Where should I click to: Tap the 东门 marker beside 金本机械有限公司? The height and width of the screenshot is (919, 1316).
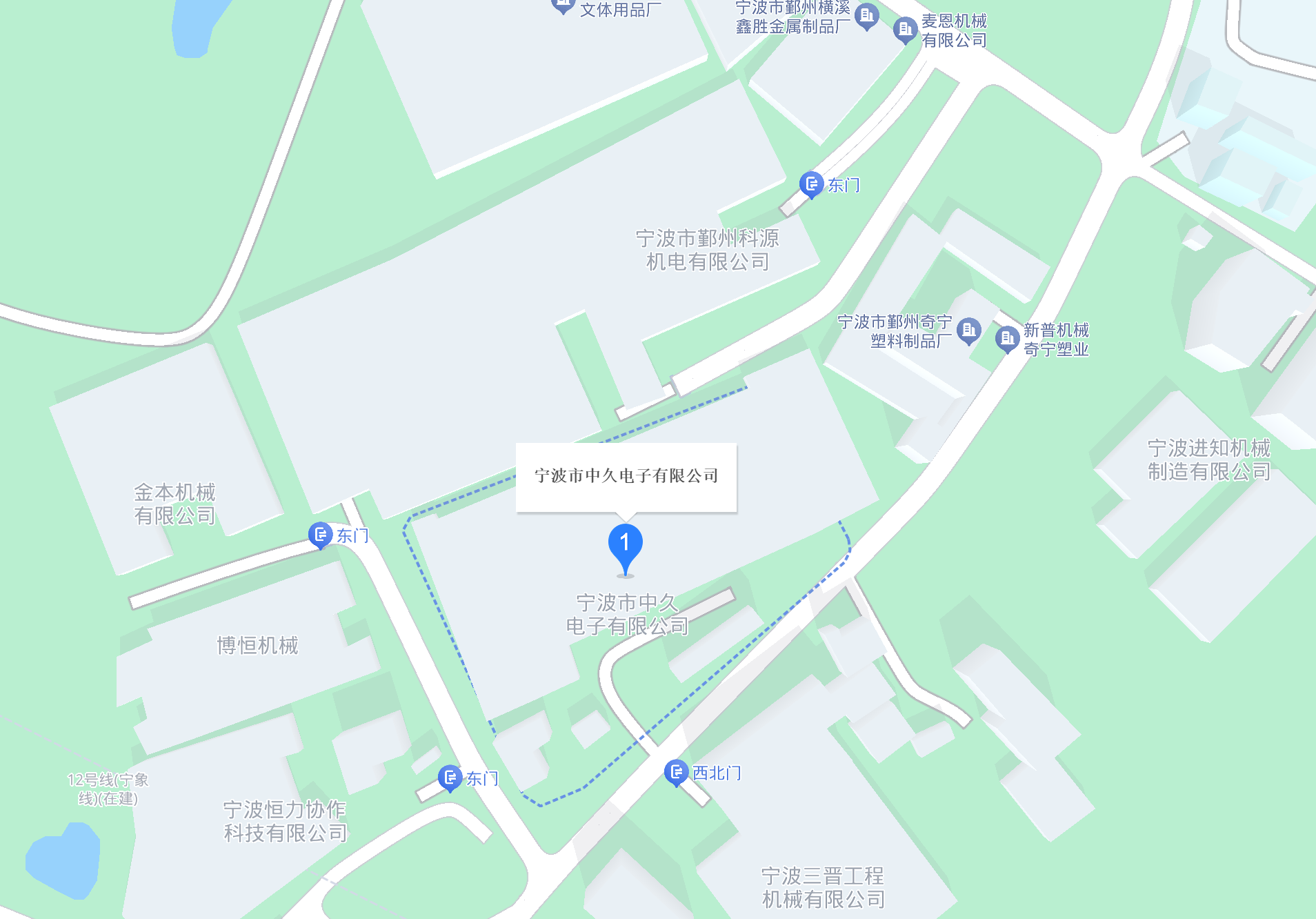[x=320, y=534]
